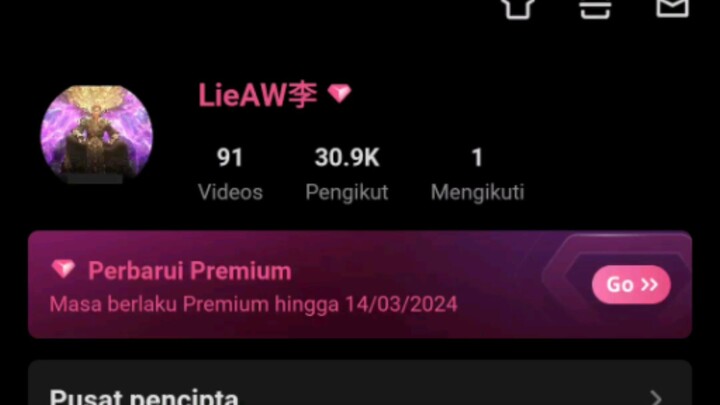Open the mail inbox icon
Screen dimensions: 720x405
tap(672, 7)
